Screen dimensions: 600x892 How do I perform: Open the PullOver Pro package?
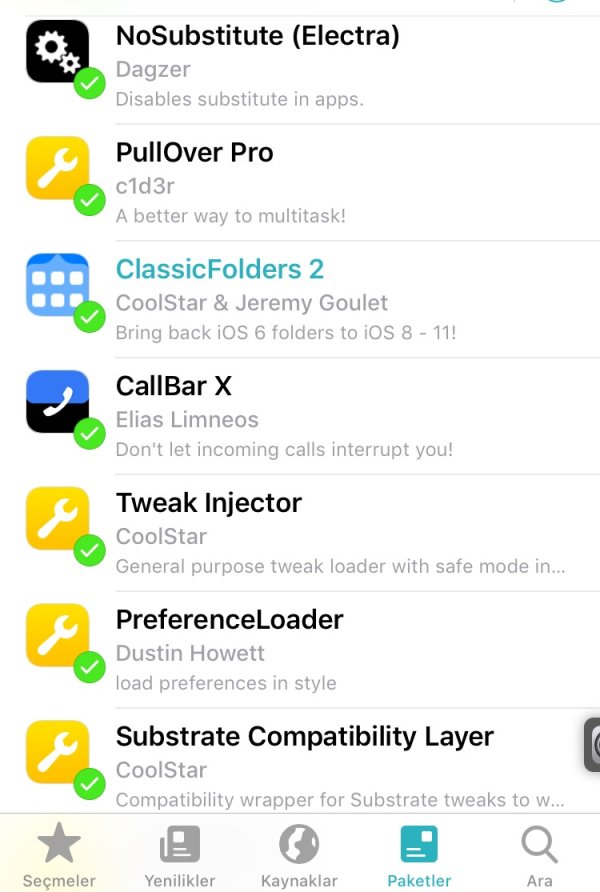(300, 183)
